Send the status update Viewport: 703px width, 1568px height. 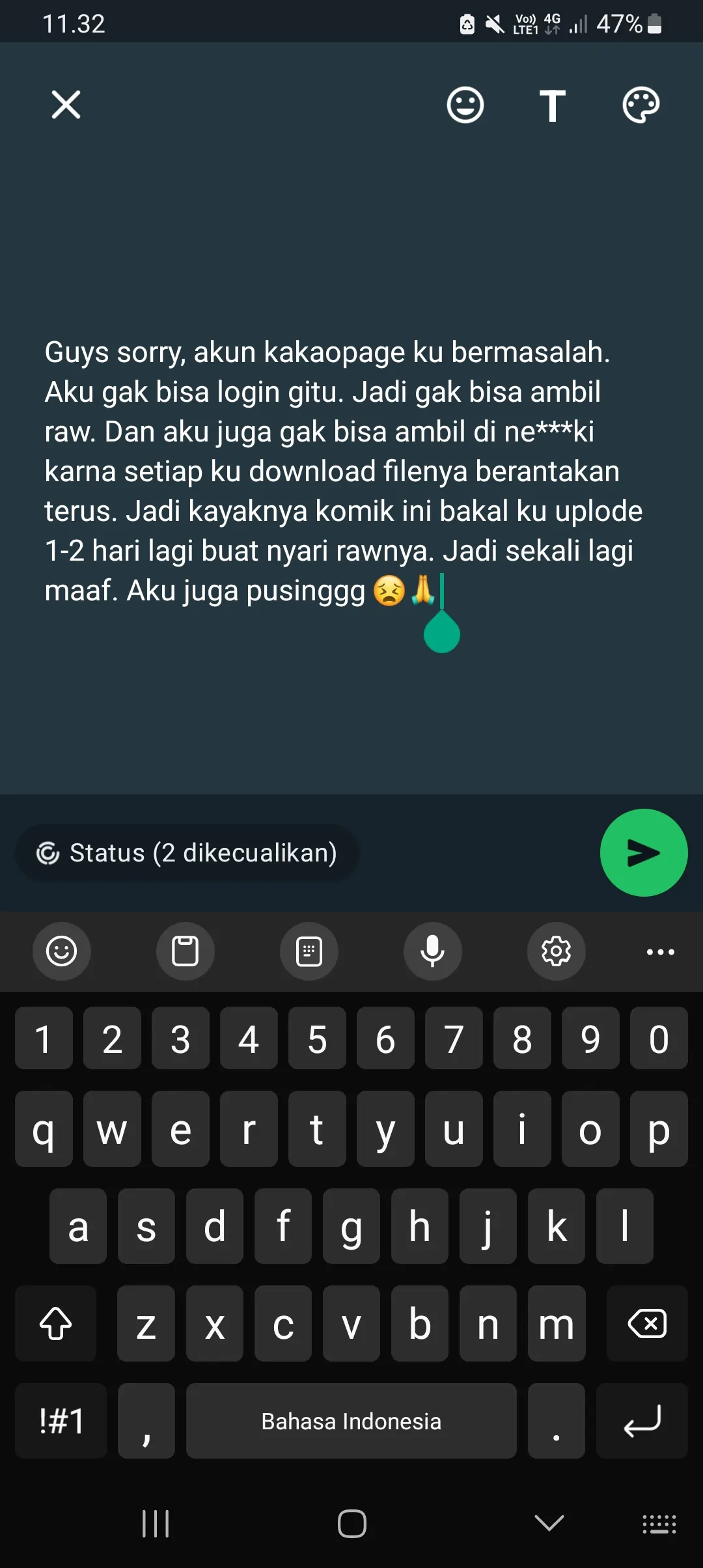pos(643,852)
